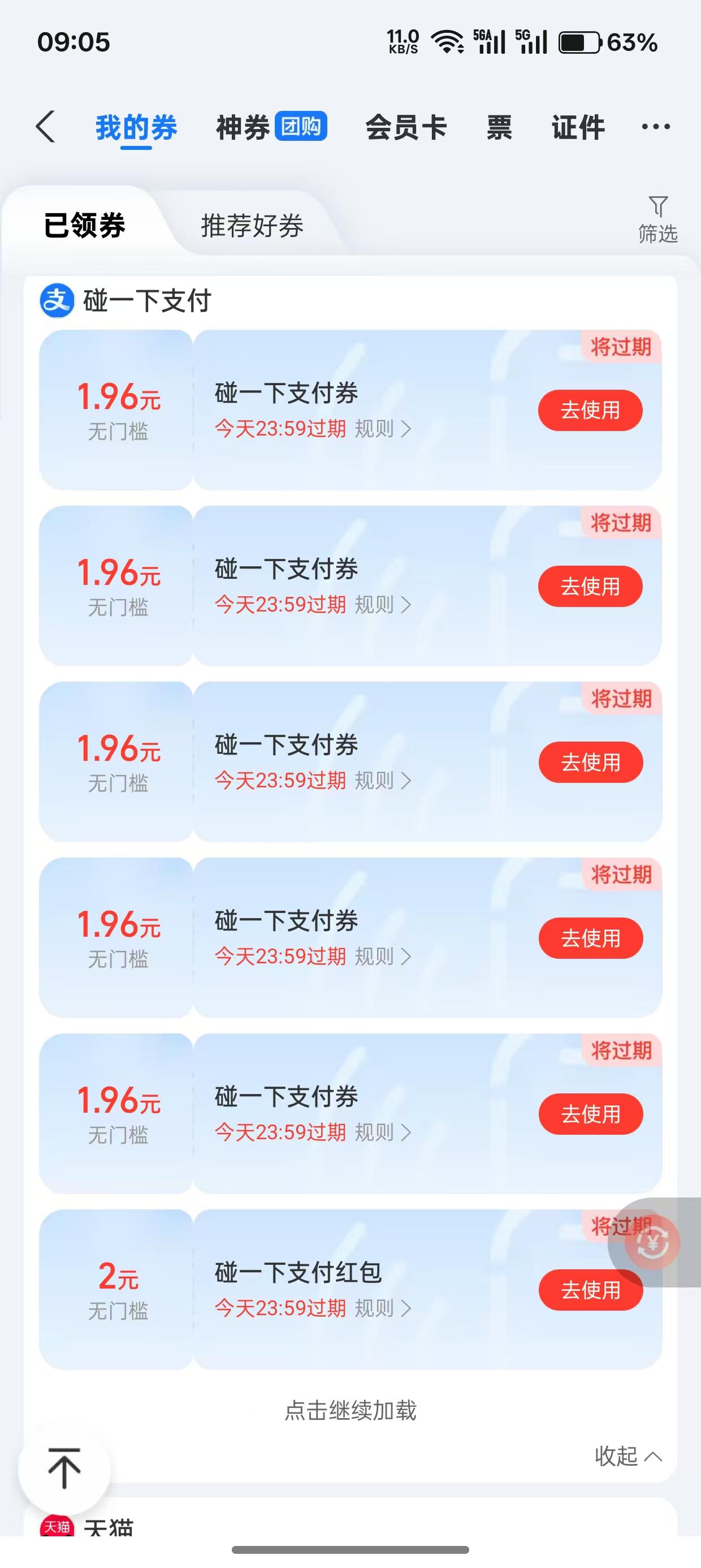
Task: Jump back to top with arrow button
Action: point(64,1468)
